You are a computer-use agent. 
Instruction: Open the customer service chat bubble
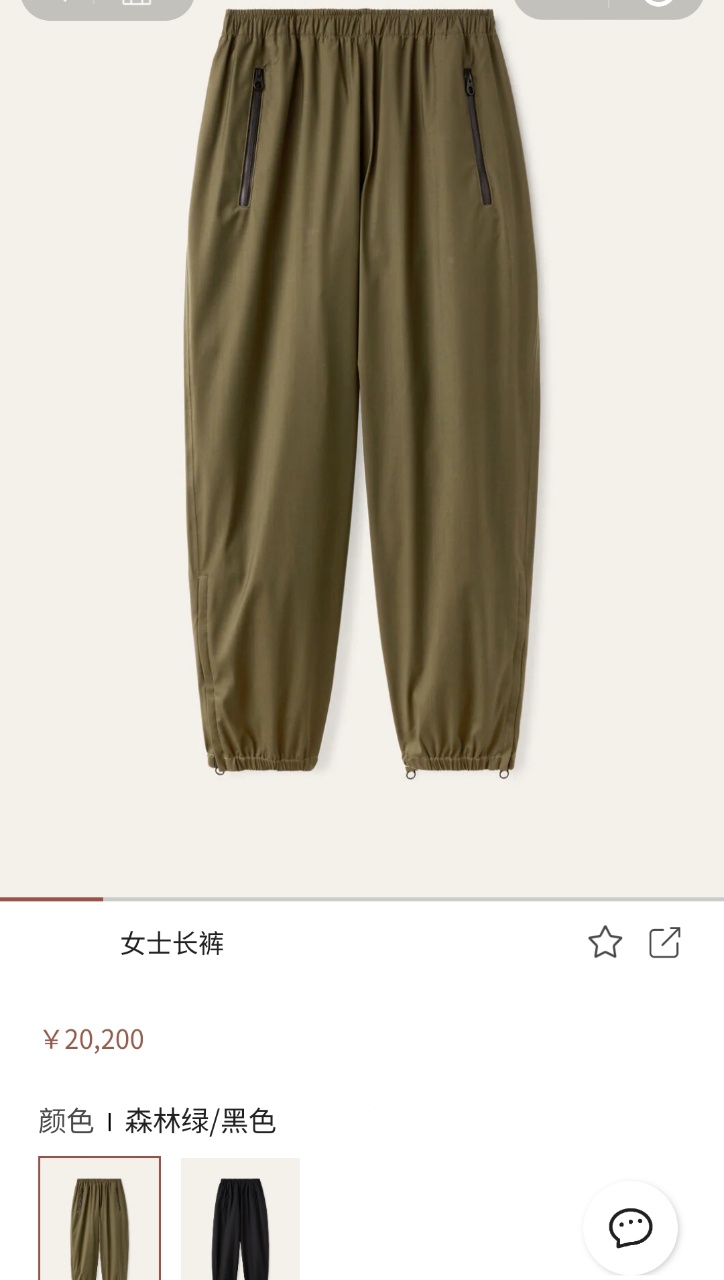pos(630,1228)
